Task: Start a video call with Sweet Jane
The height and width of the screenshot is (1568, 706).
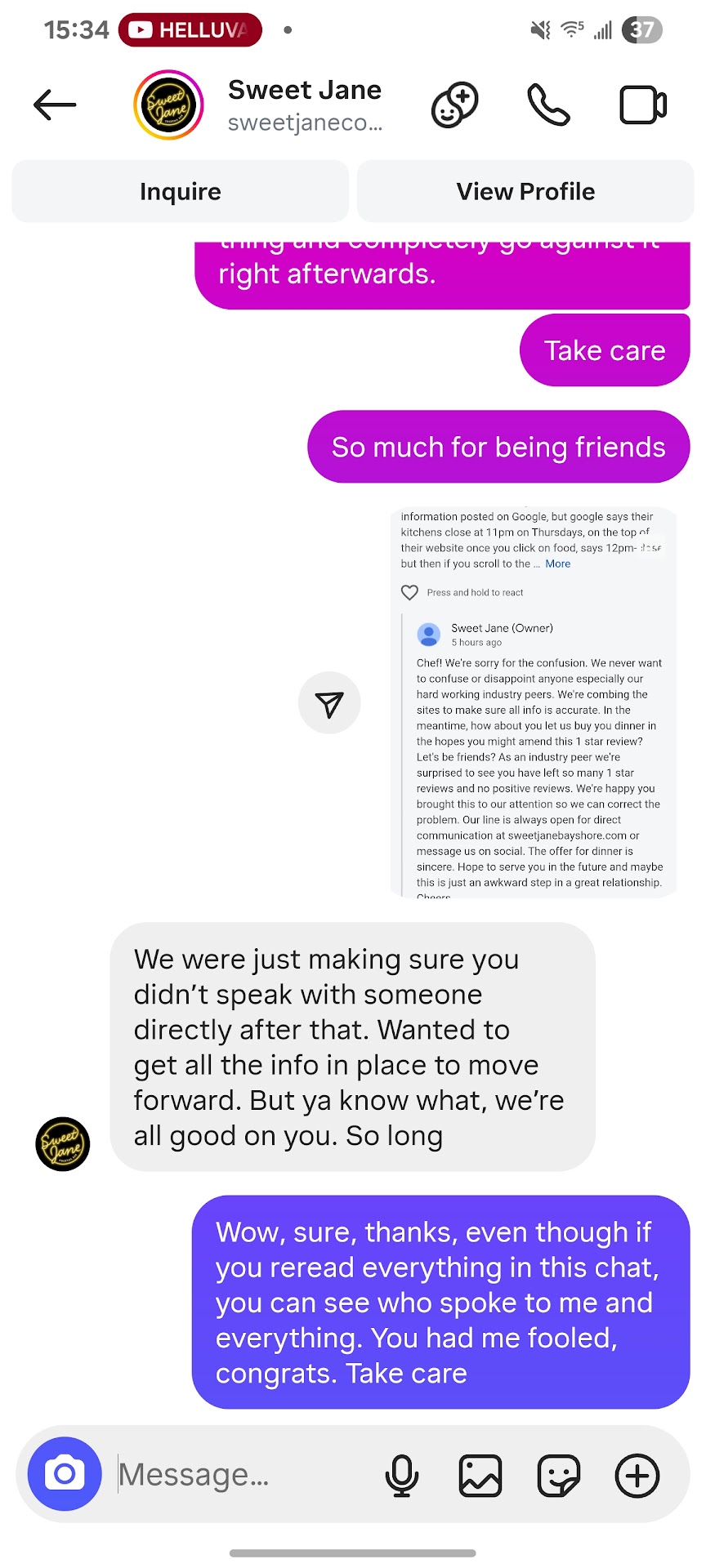Action: click(643, 105)
